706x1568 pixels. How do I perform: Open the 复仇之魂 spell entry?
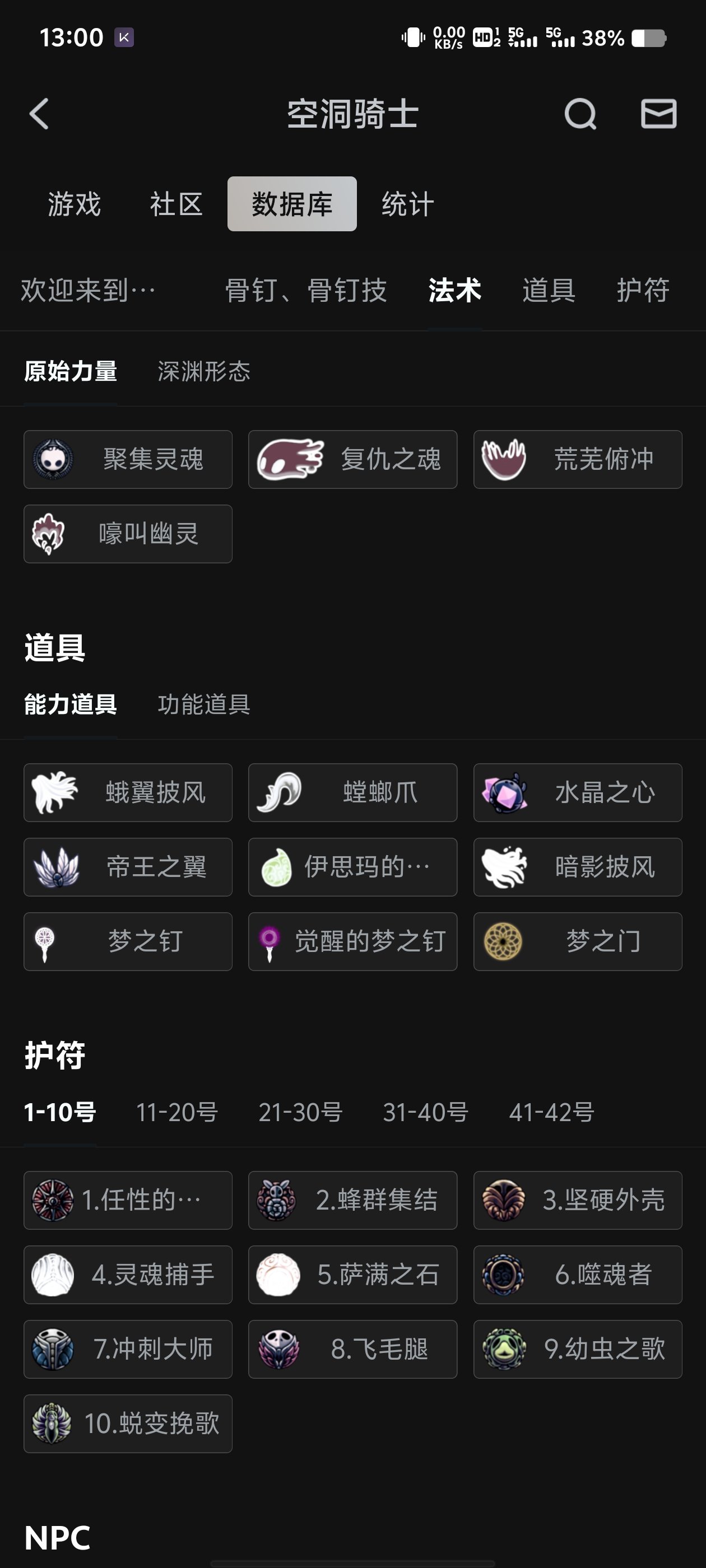[352, 460]
